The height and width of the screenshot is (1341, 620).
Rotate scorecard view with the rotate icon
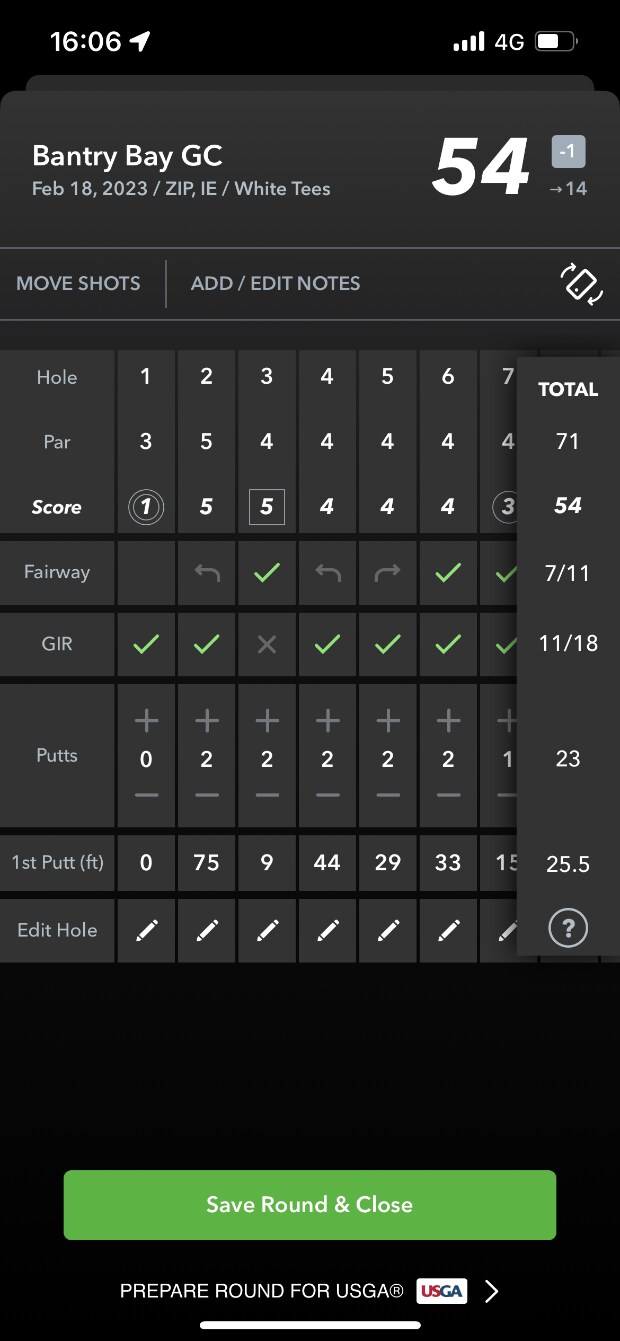click(581, 283)
